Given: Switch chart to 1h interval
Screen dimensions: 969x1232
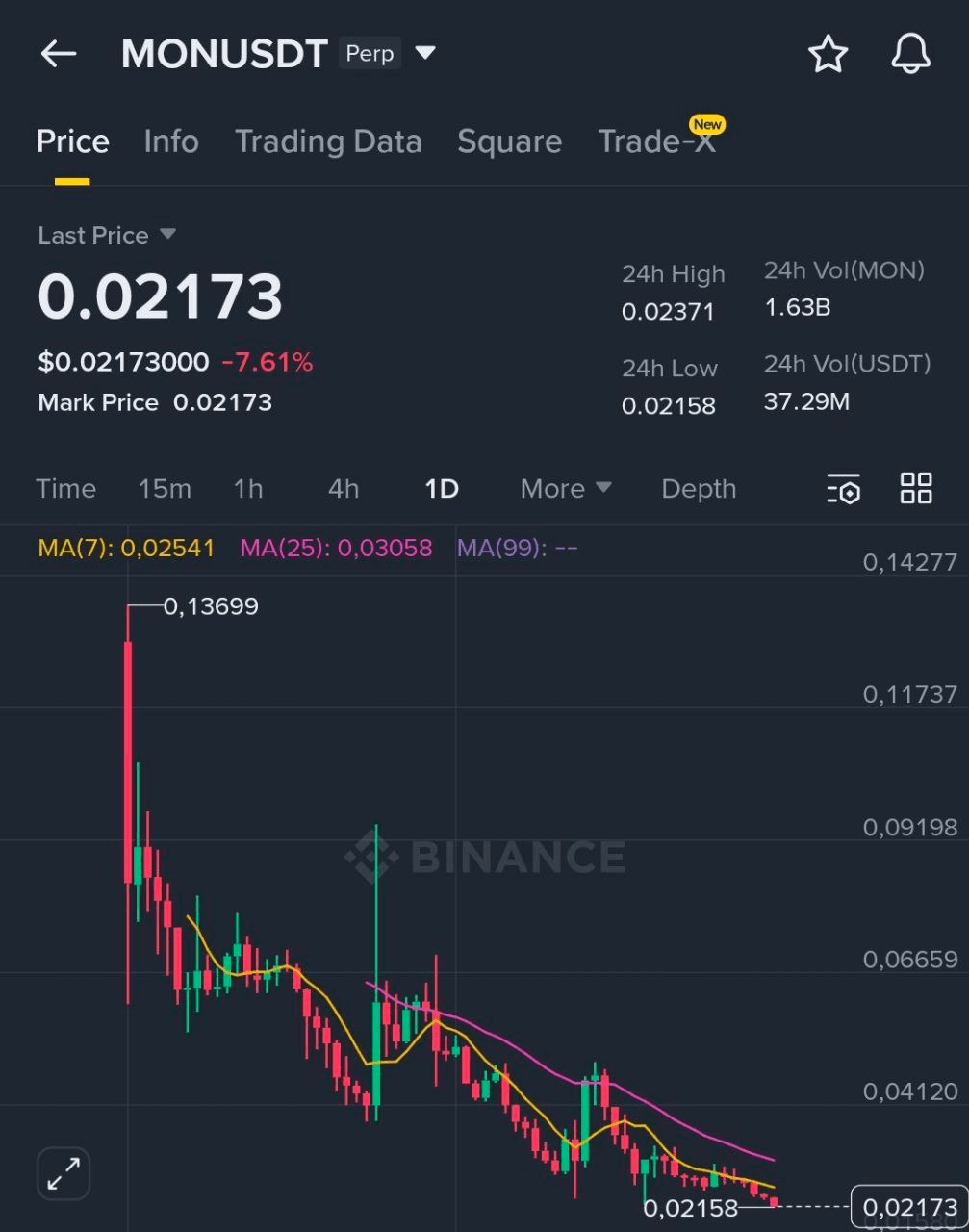Looking at the screenshot, I should click(x=248, y=489).
